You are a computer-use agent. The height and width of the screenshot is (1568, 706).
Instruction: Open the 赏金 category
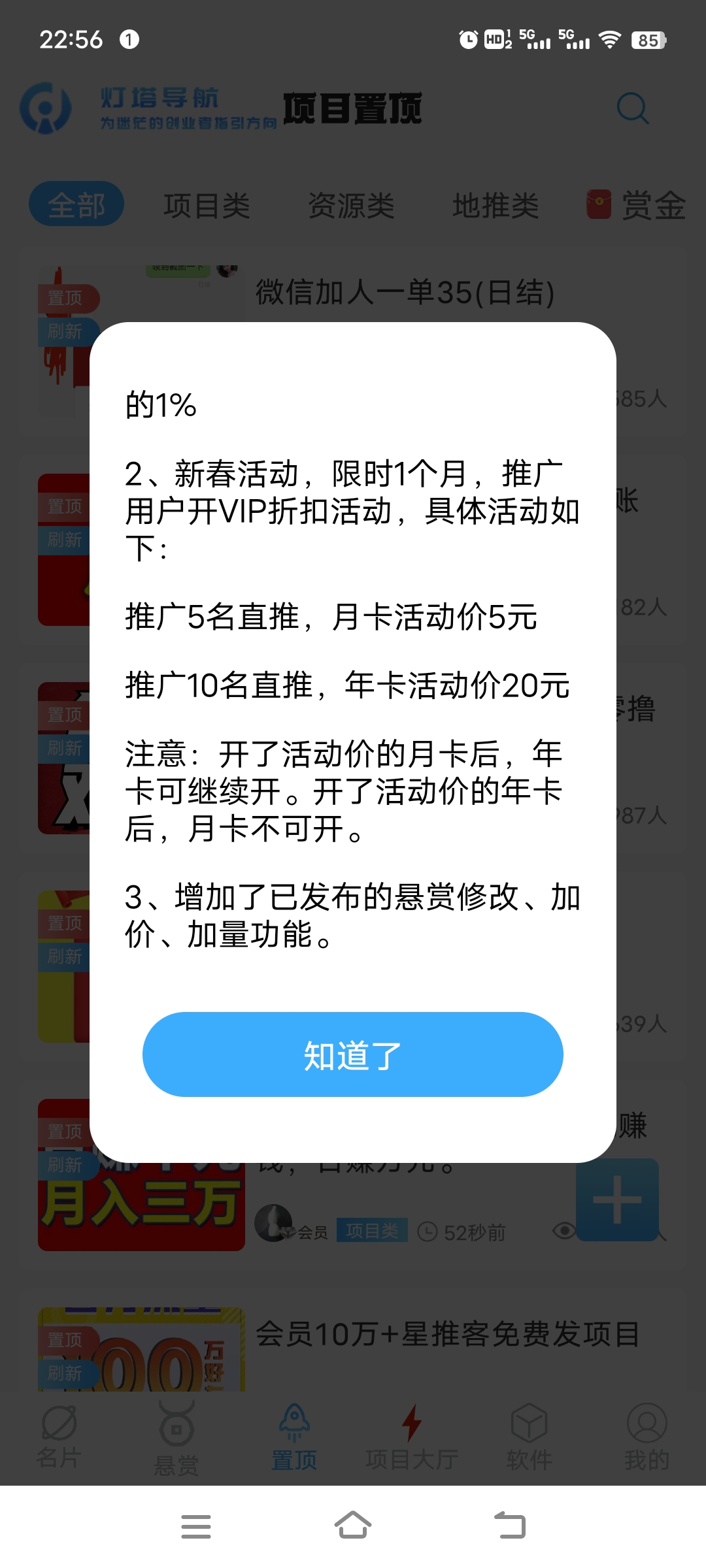pyautogui.click(x=637, y=205)
